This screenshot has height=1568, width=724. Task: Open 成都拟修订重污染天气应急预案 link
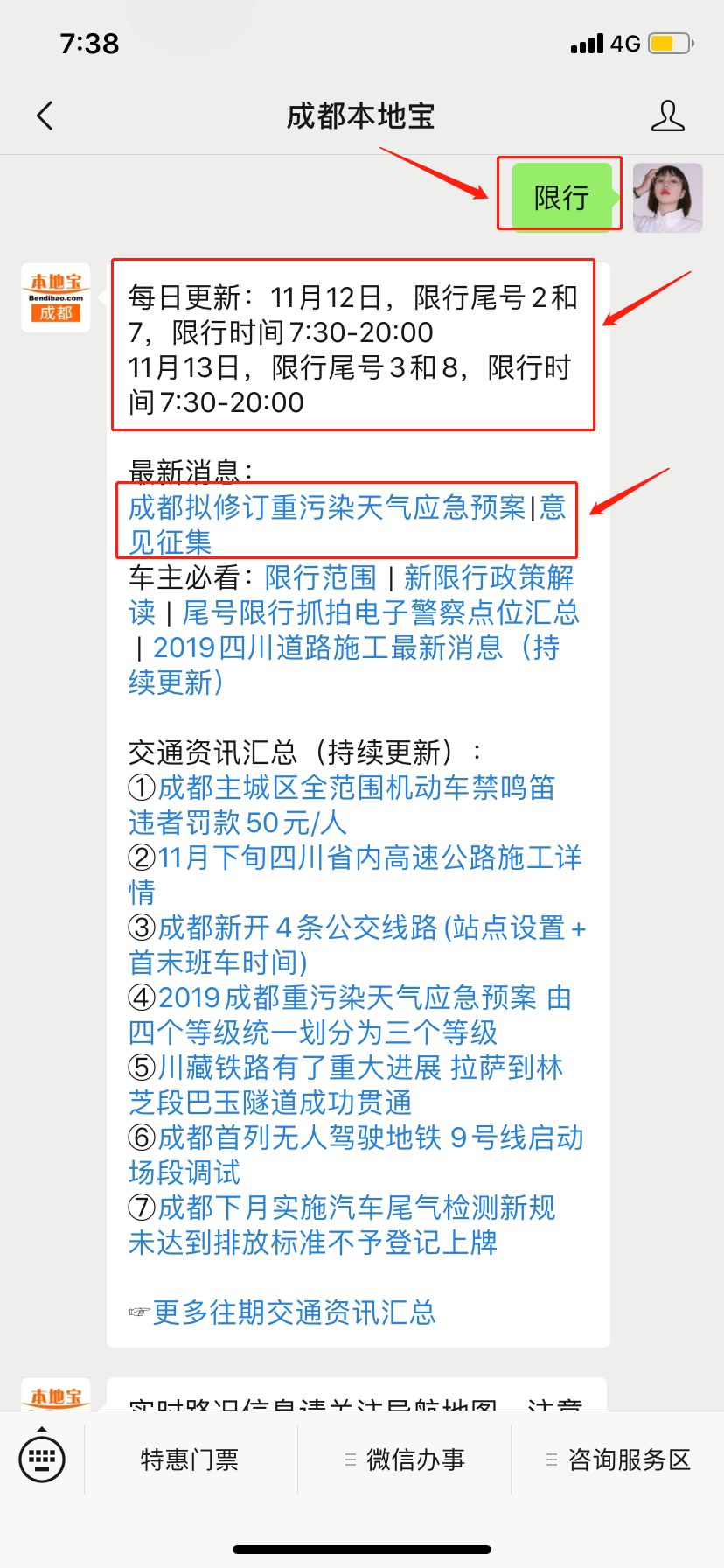coord(327,507)
